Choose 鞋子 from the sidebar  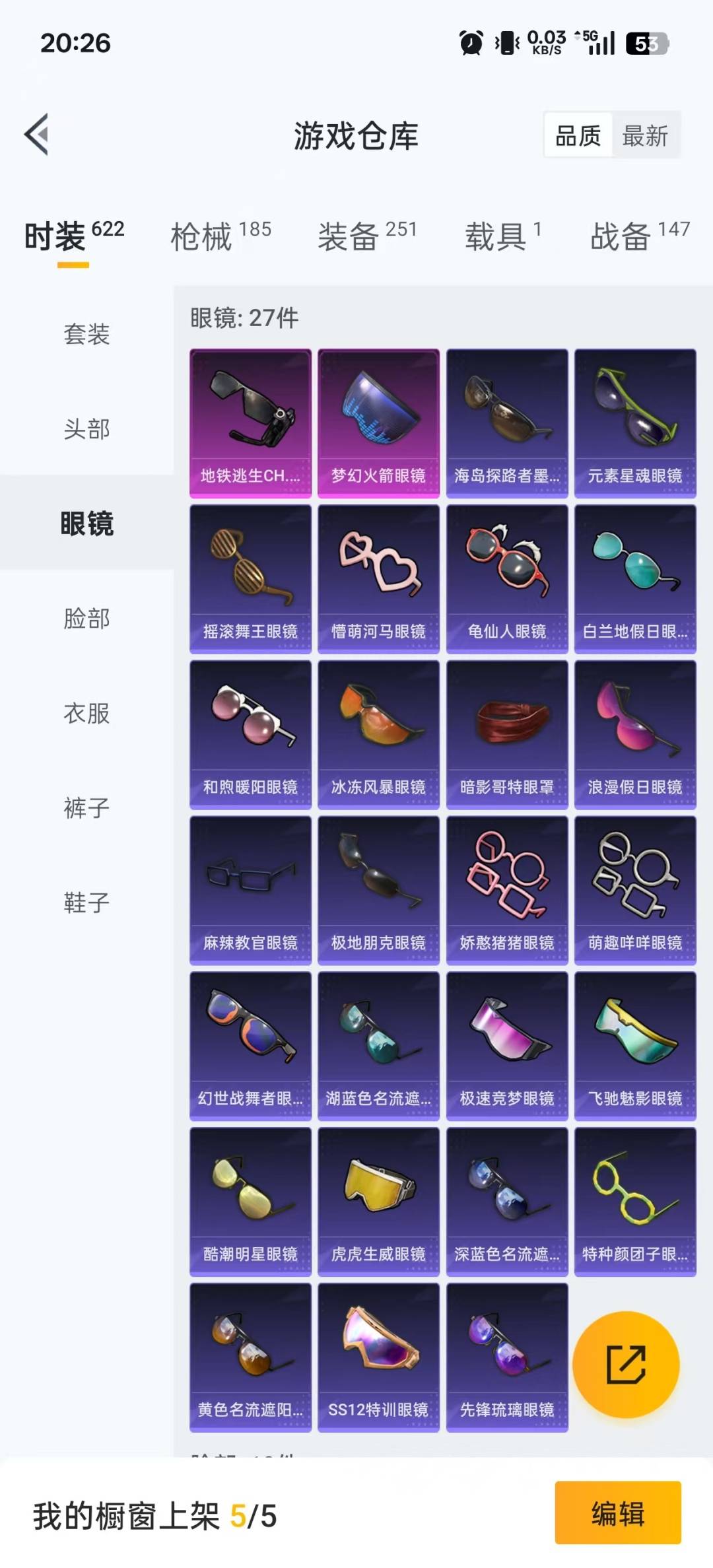pyautogui.click(x=86, y=903)
